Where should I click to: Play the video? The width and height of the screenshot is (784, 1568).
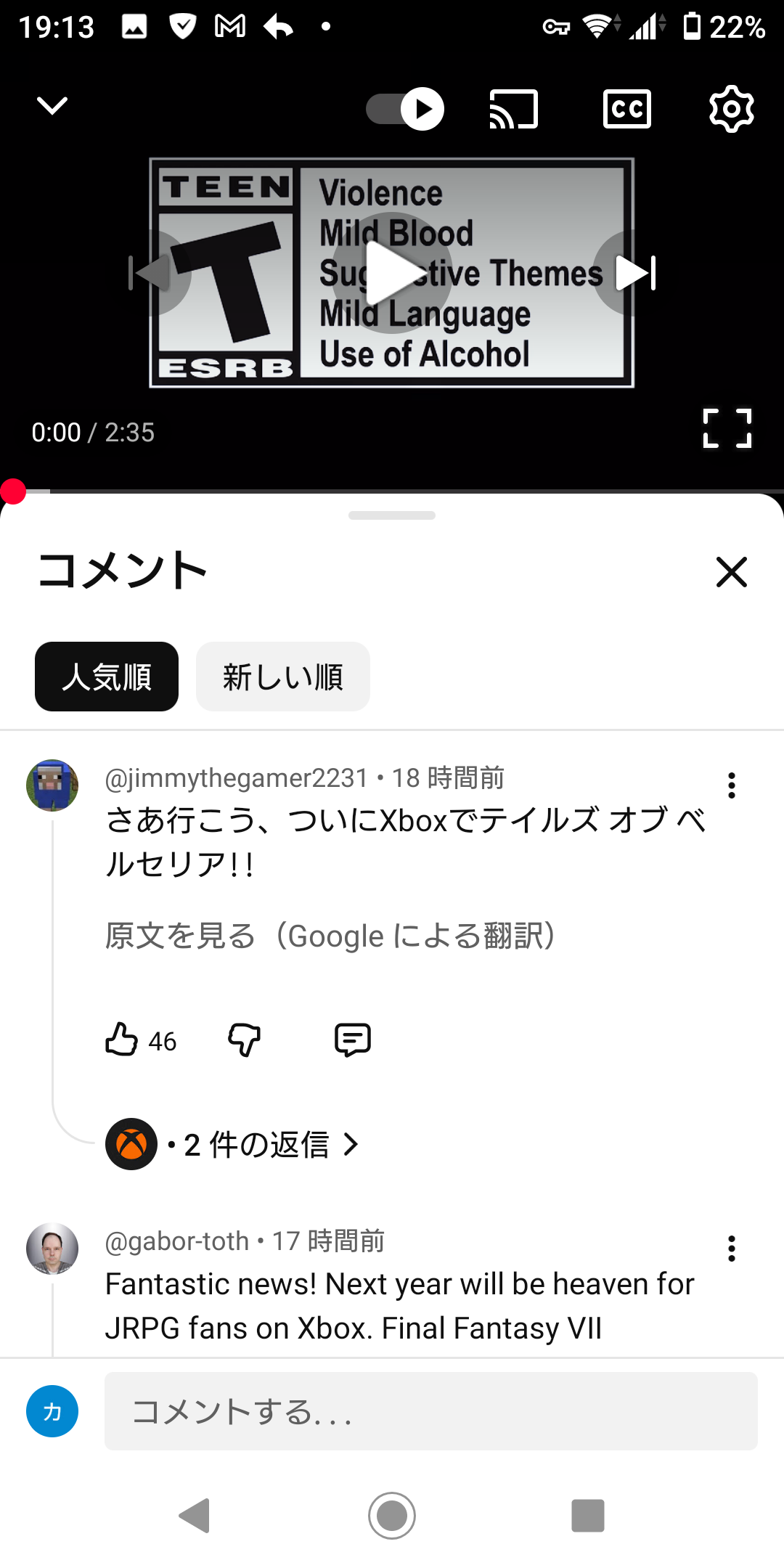tap(393, 273)
